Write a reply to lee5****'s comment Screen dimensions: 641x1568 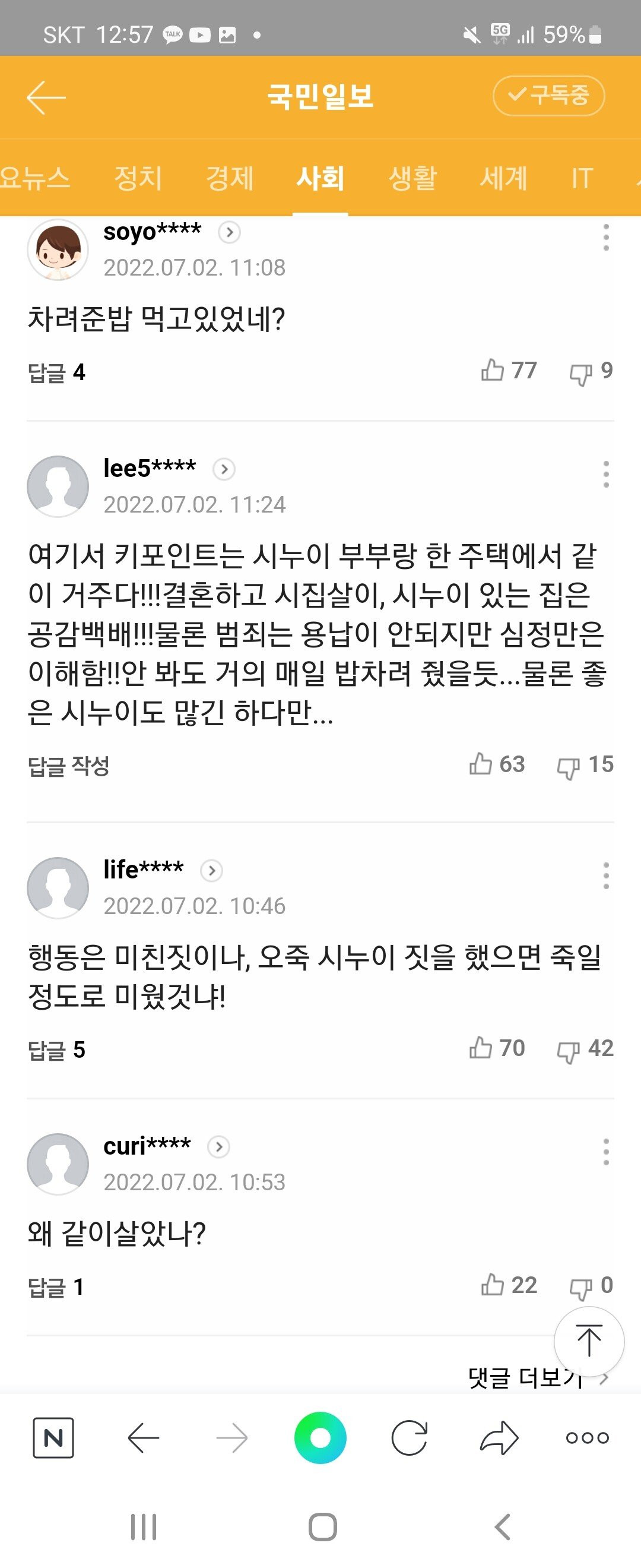coord(69,766)
